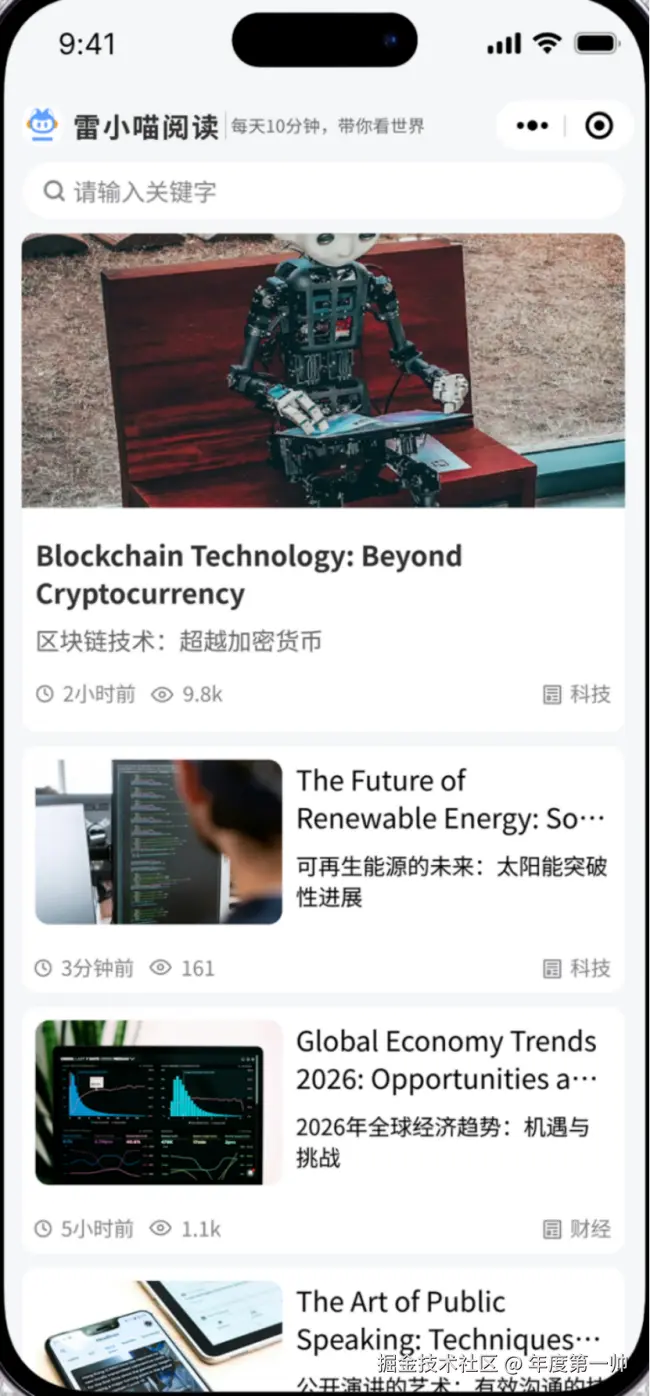Open the Blockchain Technology article
The width and height of the screenshot is (650, 1396).
[x=249, y=574]
